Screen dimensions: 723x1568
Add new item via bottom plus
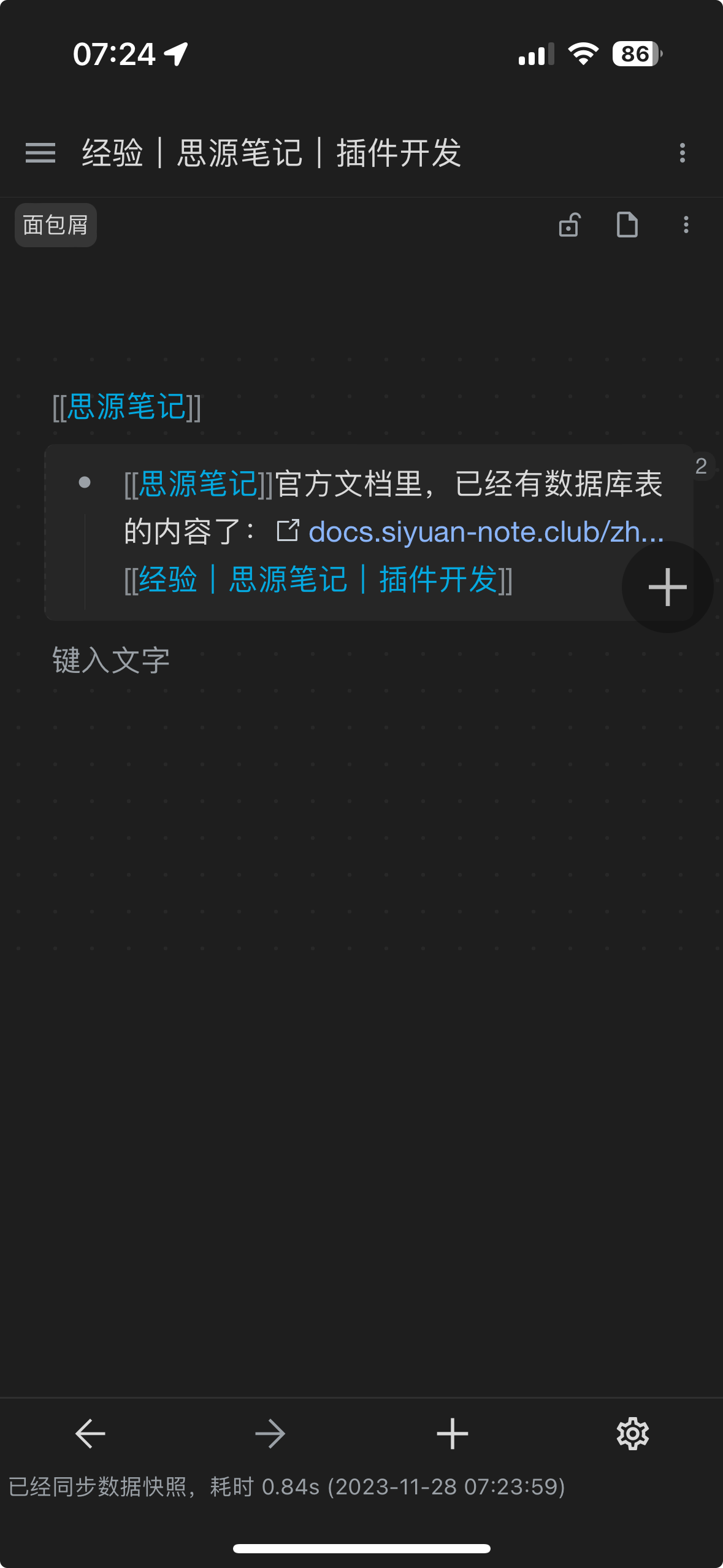[452, 1434]
